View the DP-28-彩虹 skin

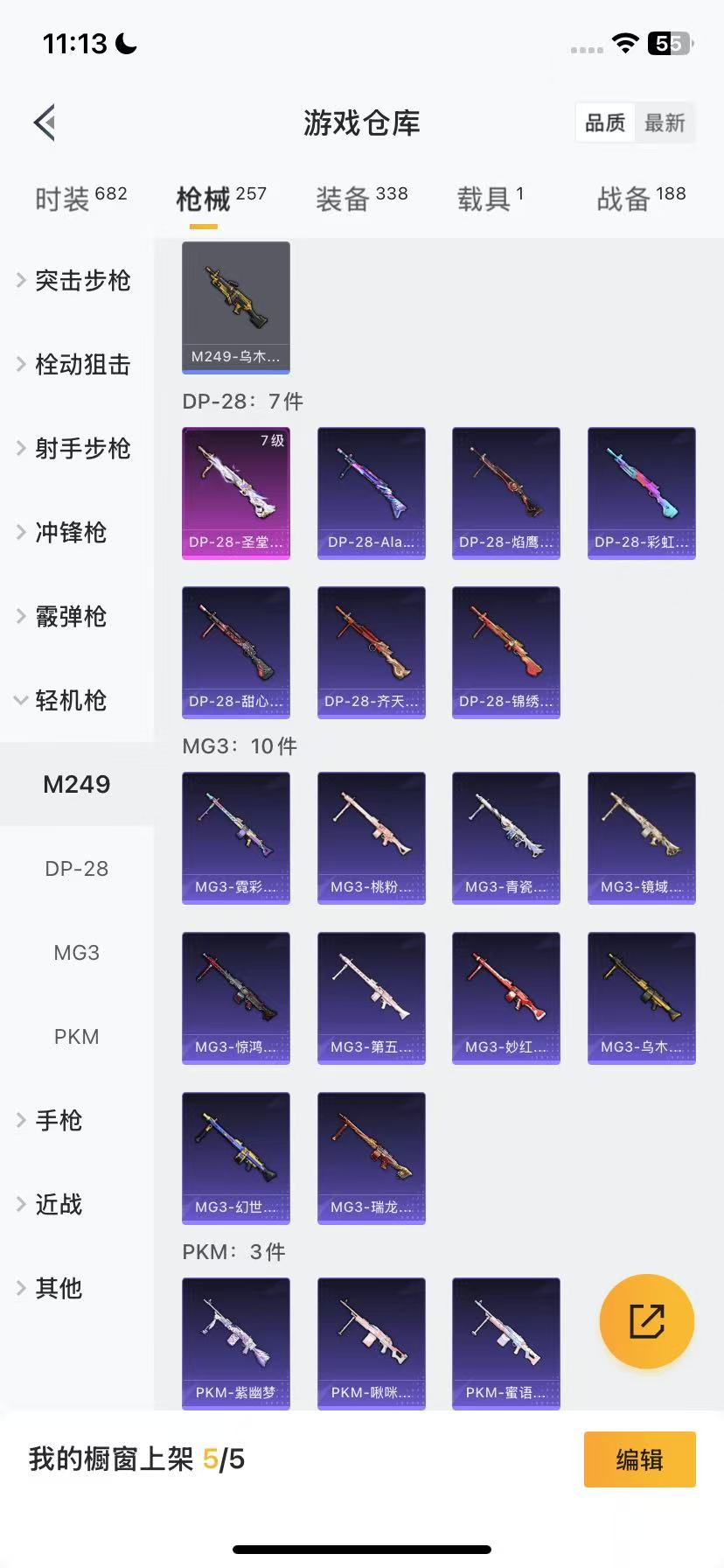click(641, 492)
